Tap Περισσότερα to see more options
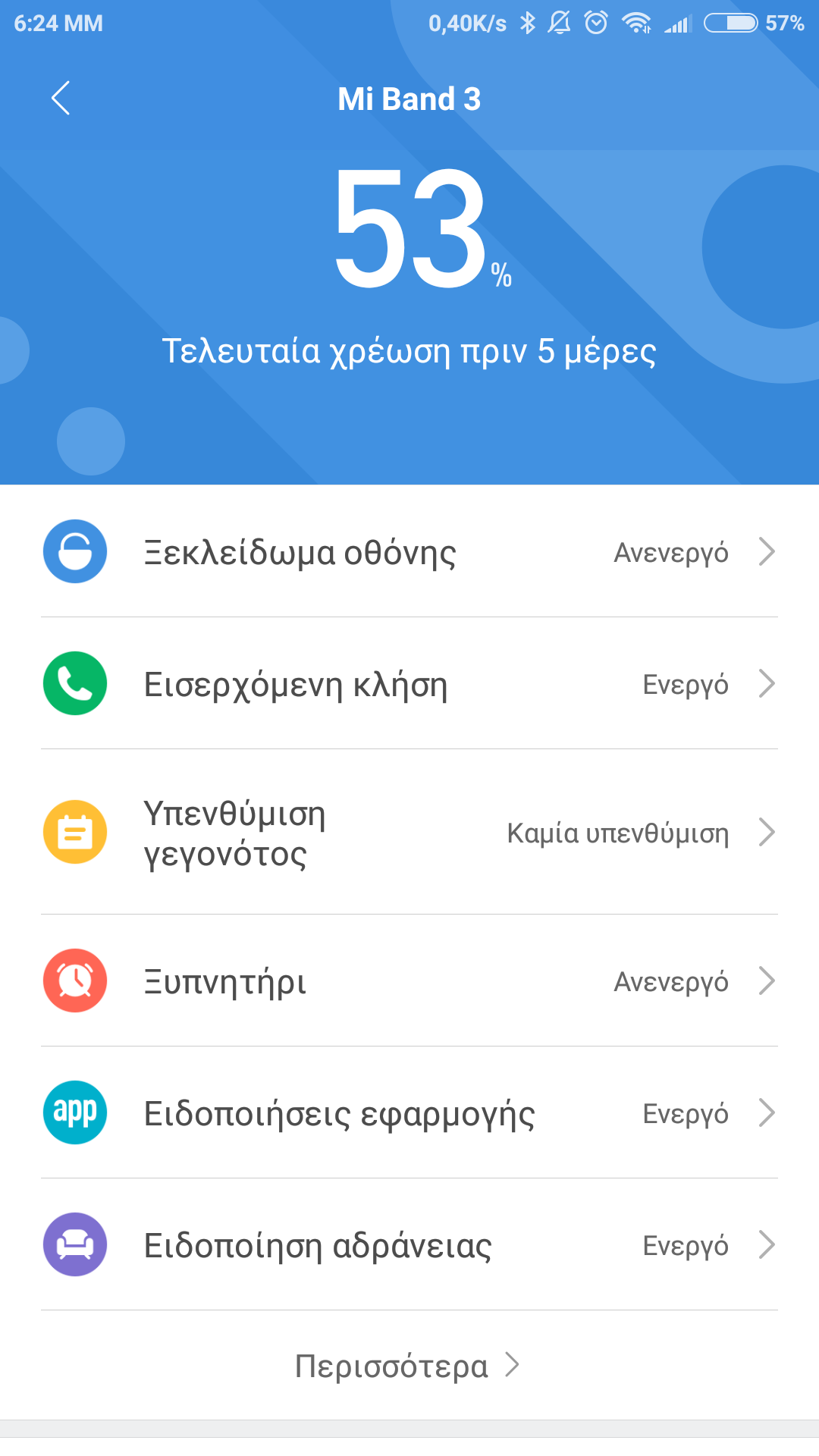Image resolution: width=819 pixels, height=1456 pixels. pos(407,1366)
